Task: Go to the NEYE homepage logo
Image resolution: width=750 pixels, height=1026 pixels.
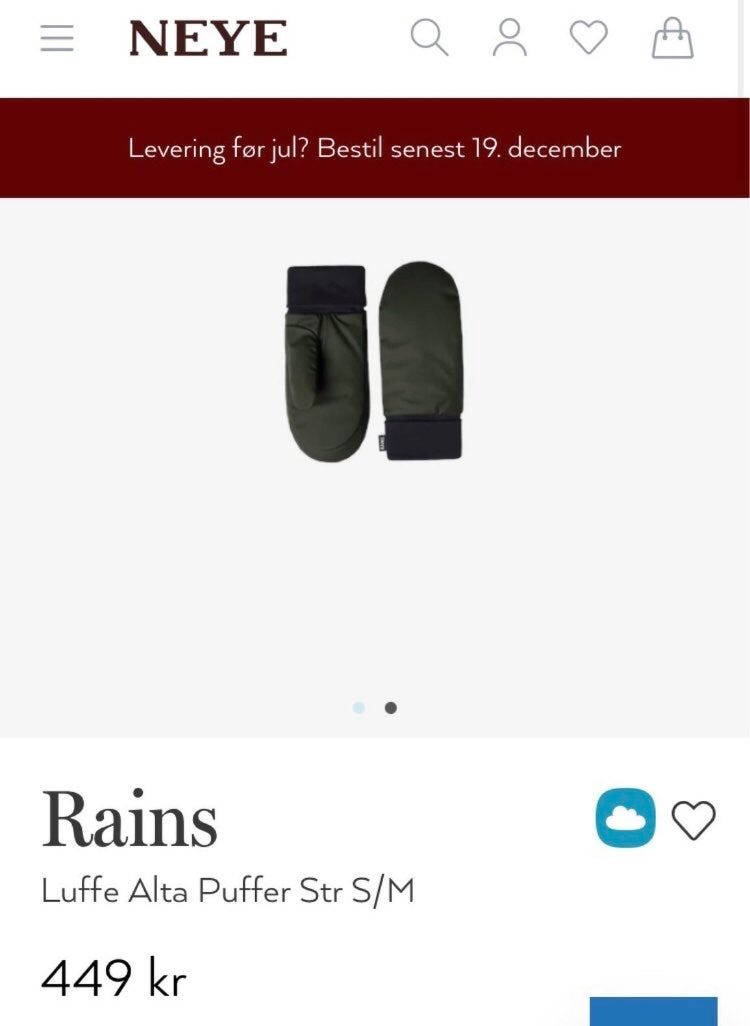Action: [208, 39]
